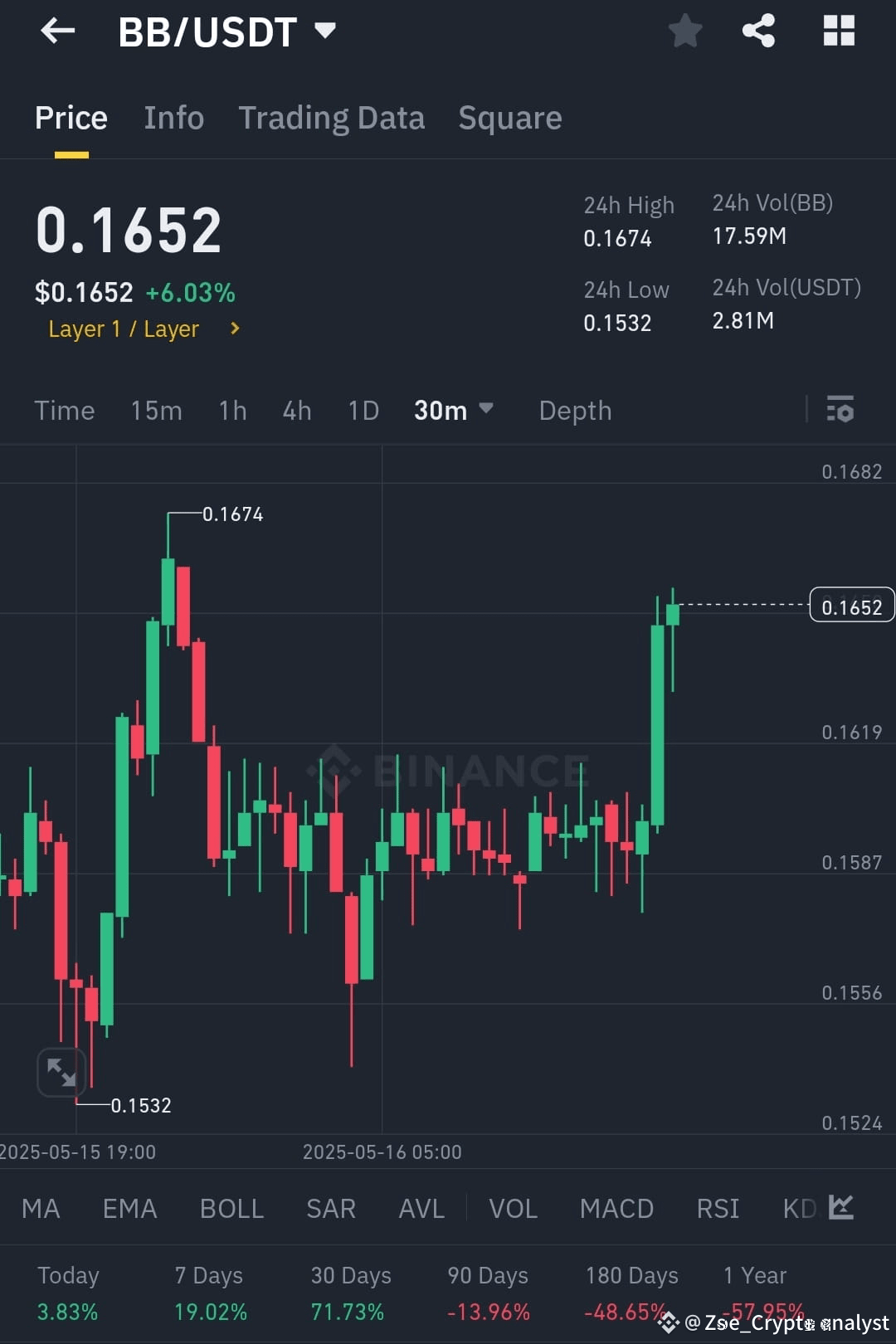The image size is (896, 1344).
Task: Select the 1D timeframe button
Action: (x=363, y=410)
